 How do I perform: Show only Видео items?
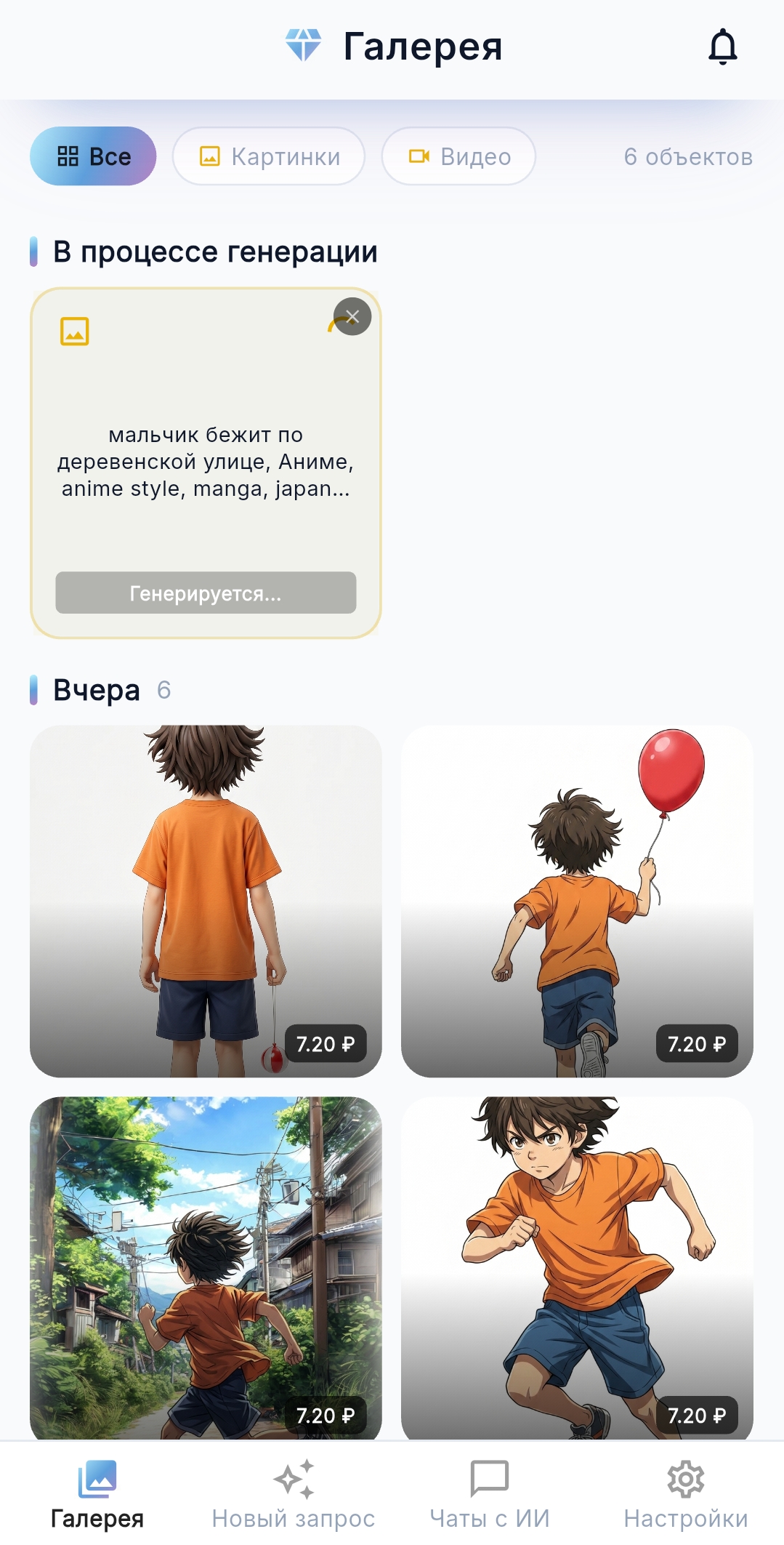coord(458,156)
